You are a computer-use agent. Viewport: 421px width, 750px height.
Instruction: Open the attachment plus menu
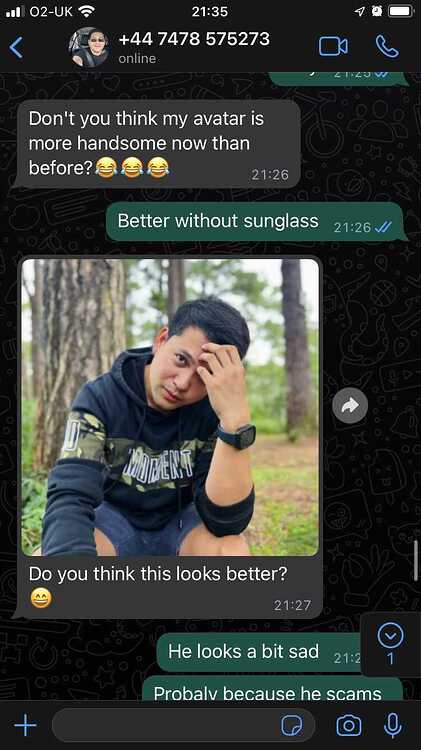point(25,726)
